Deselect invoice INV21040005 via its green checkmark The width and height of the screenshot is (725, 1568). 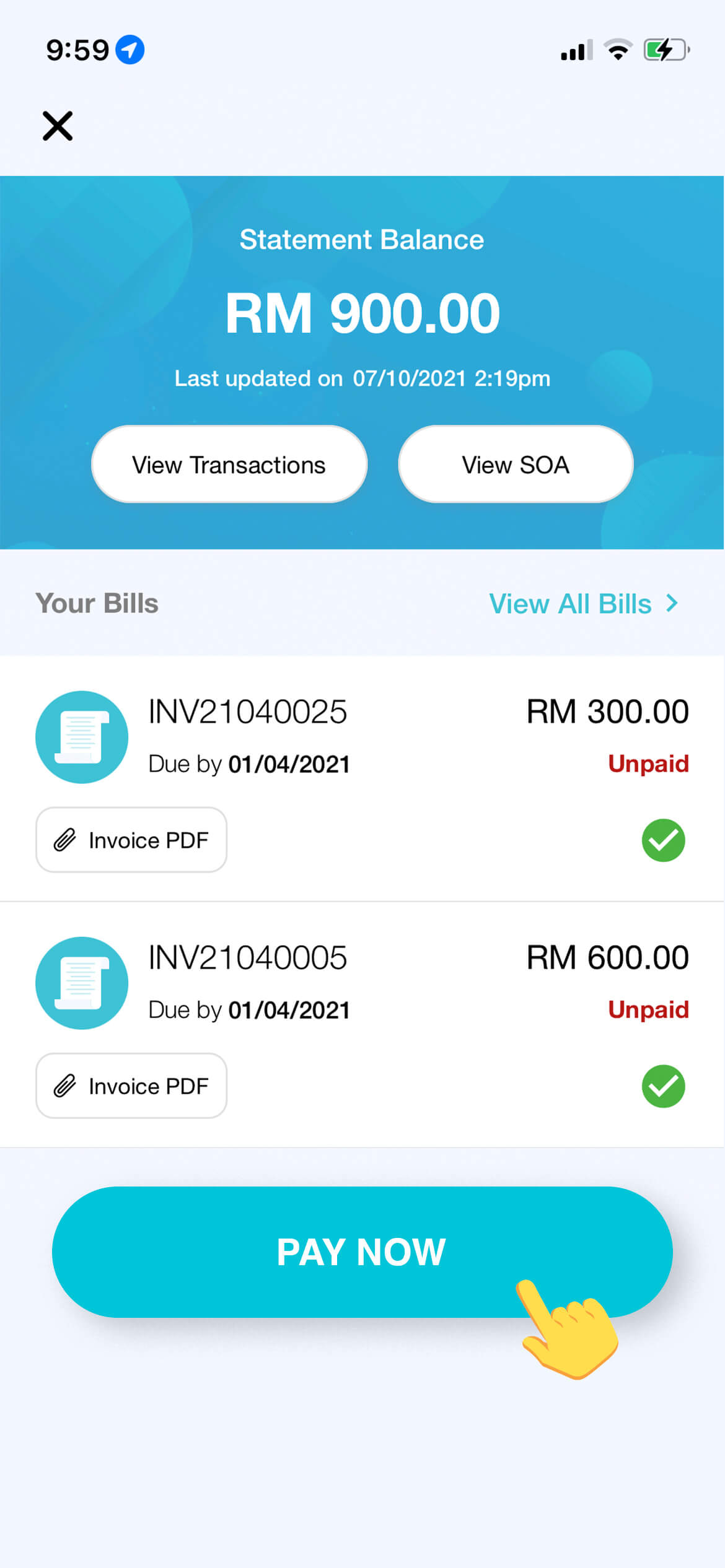point(663,1086)
